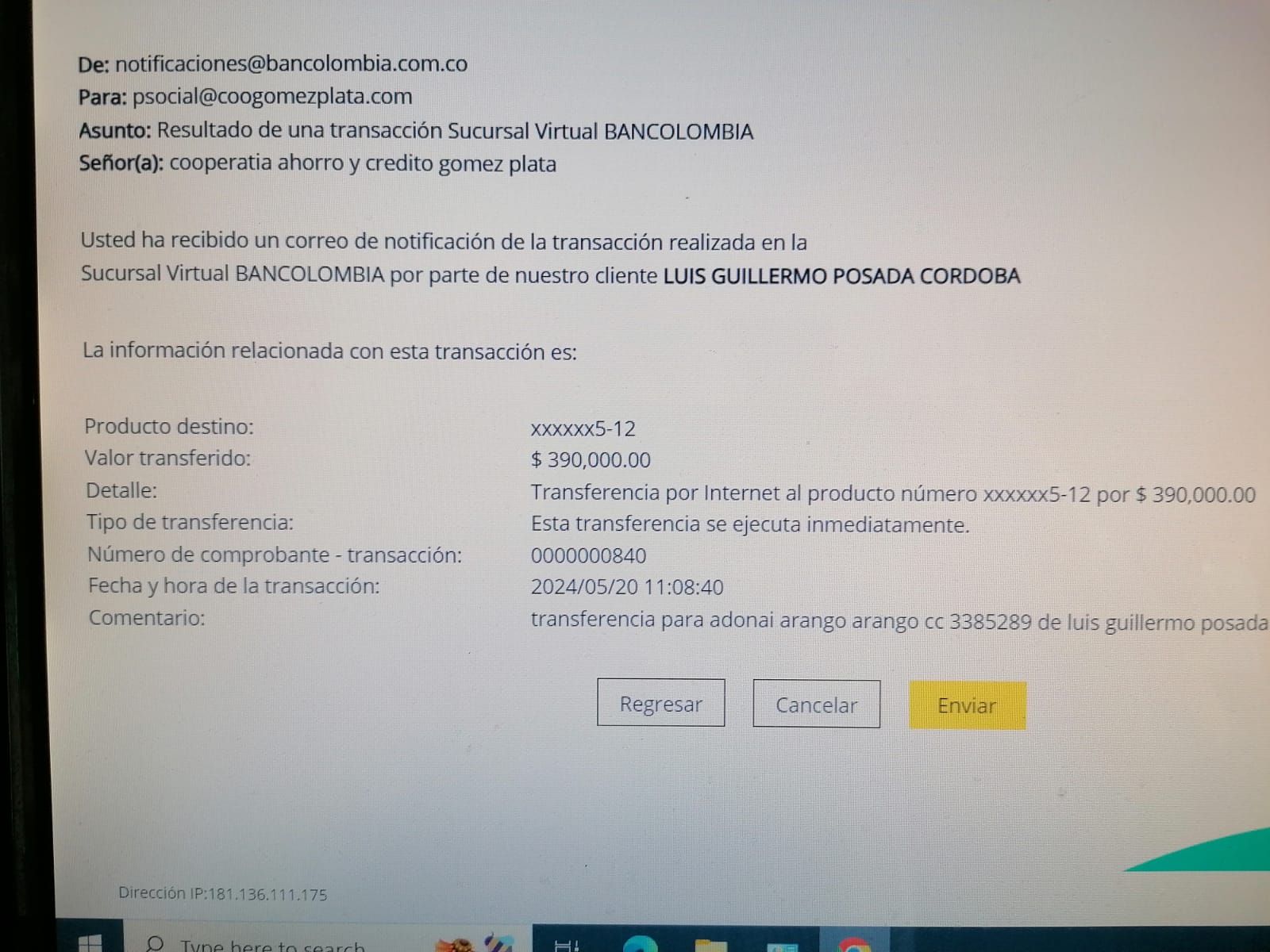The image size is (1270, 952).
Task: Send the notification with Enviar
Action: click(967, 705)
